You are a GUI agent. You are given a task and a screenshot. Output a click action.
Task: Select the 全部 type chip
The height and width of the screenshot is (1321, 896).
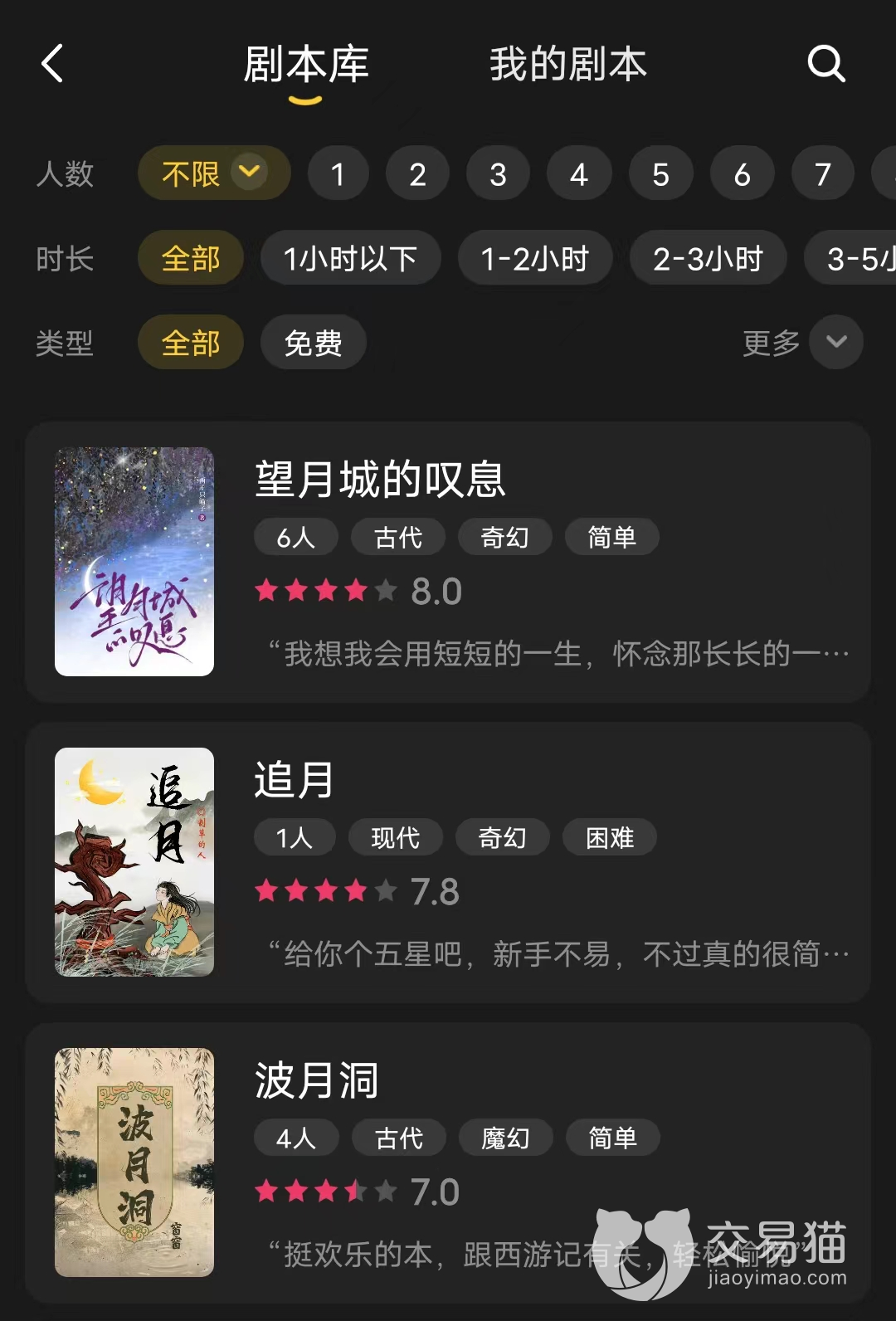point(190,343)
